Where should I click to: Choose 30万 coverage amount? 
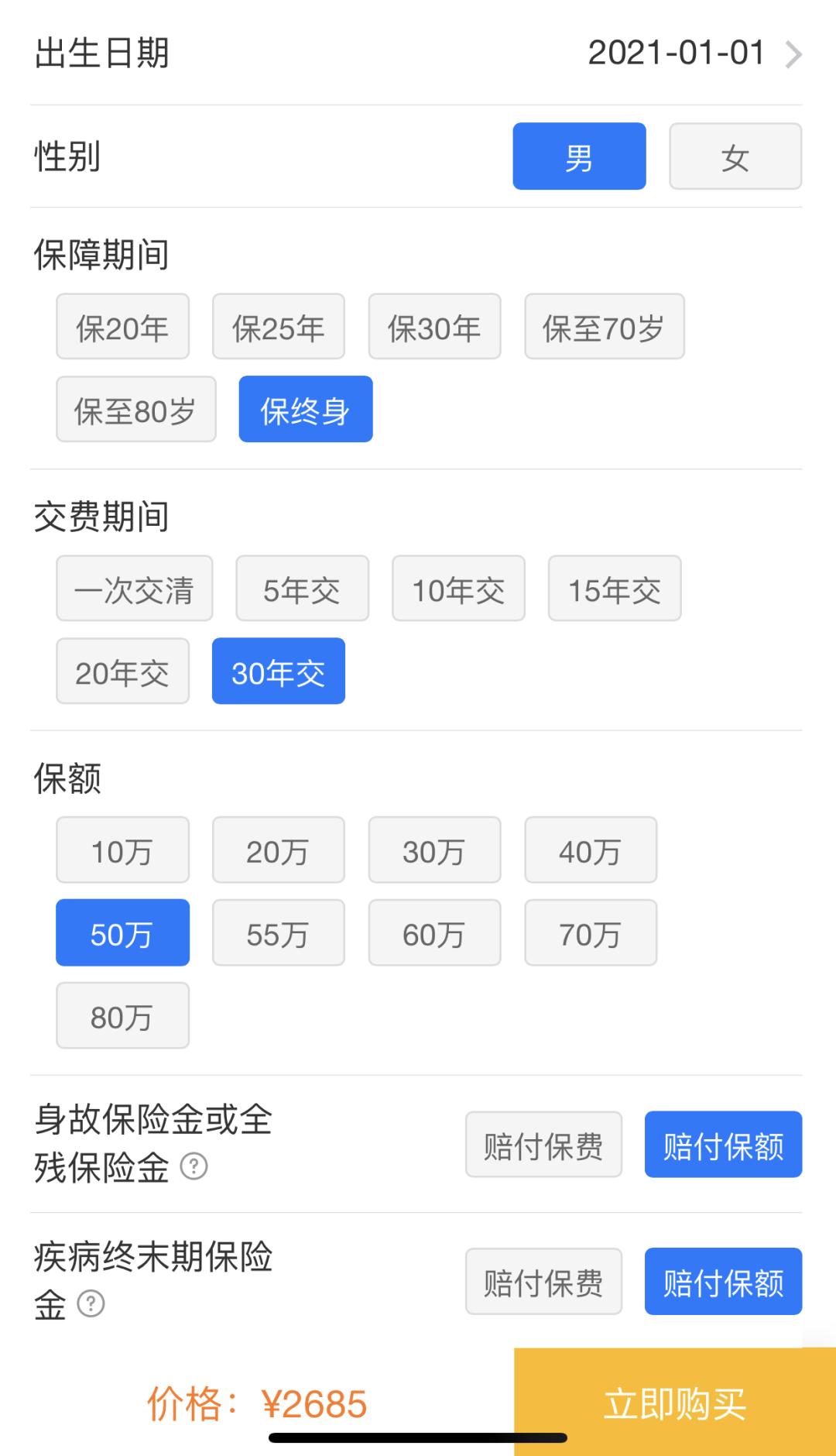click(434, 850)
